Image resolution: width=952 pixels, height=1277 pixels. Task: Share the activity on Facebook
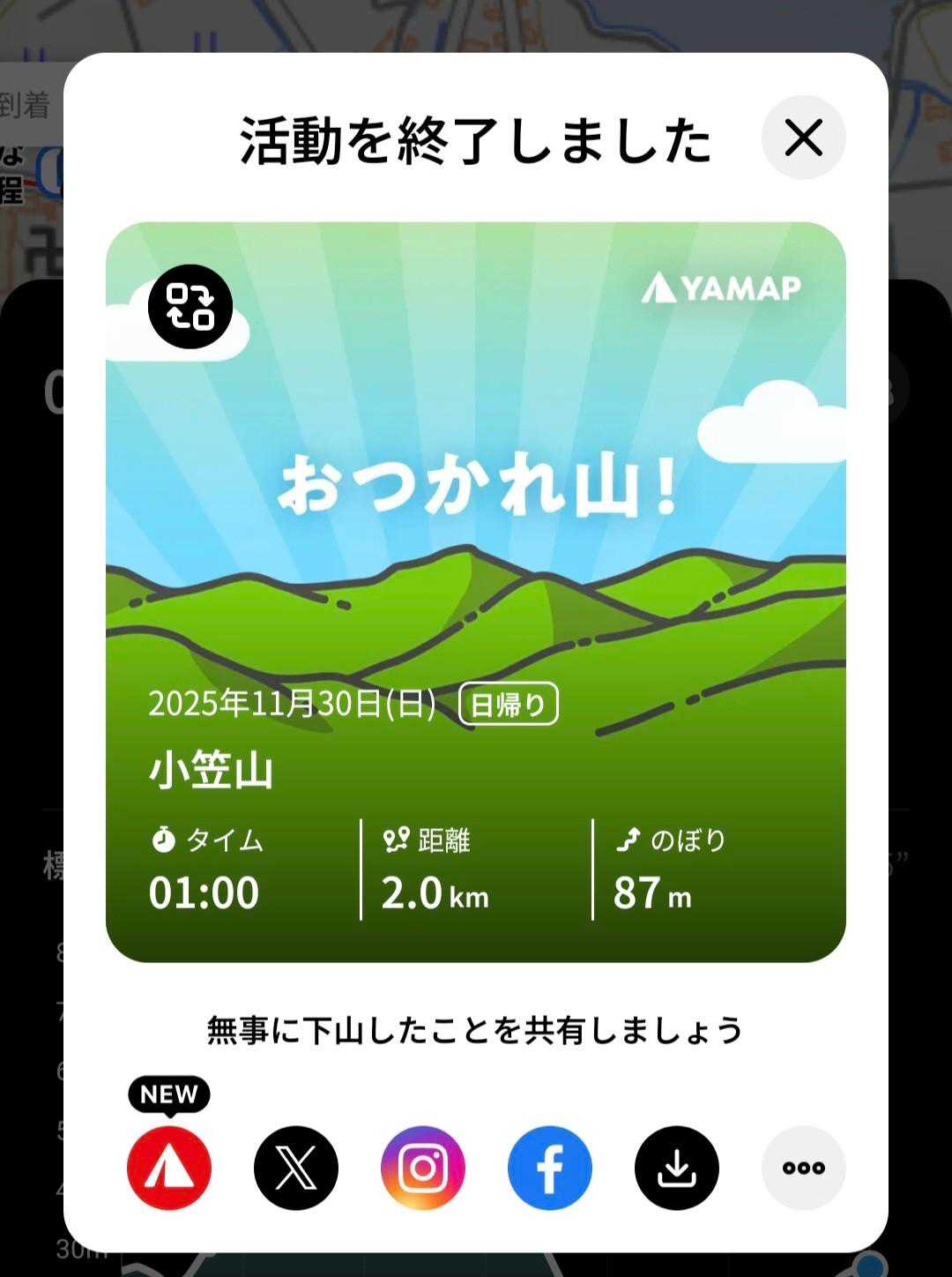point(550,1168)
